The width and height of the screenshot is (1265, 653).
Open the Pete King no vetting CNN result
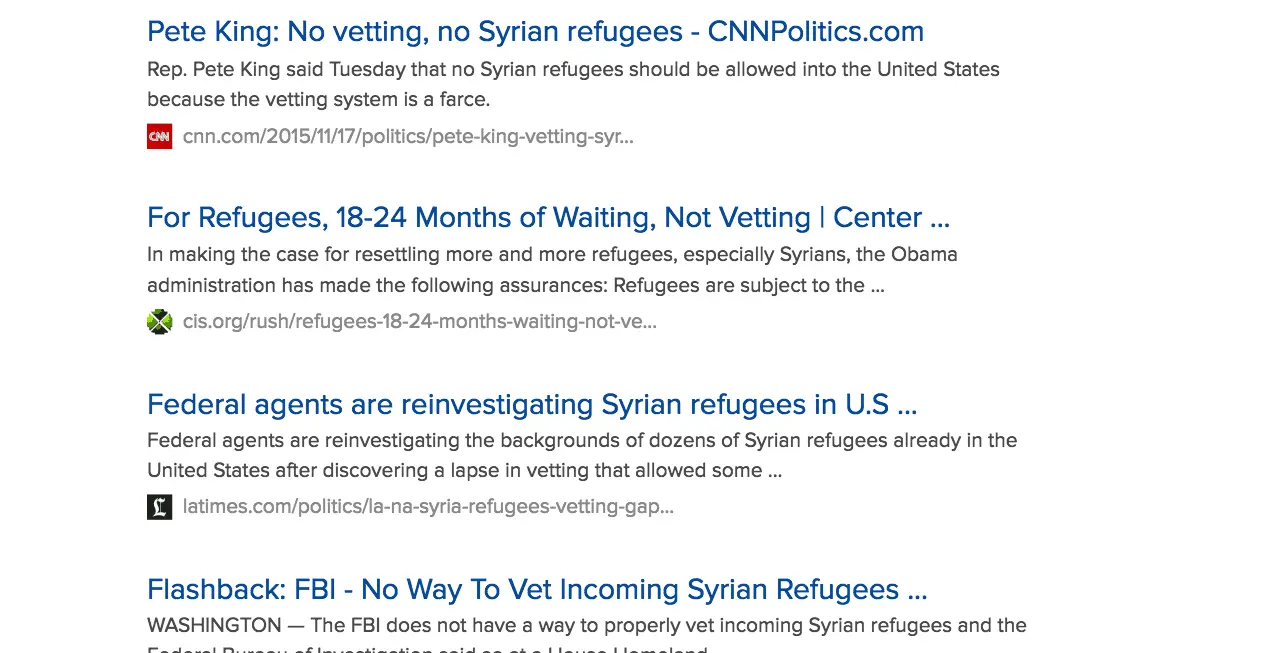pos(535,31)
